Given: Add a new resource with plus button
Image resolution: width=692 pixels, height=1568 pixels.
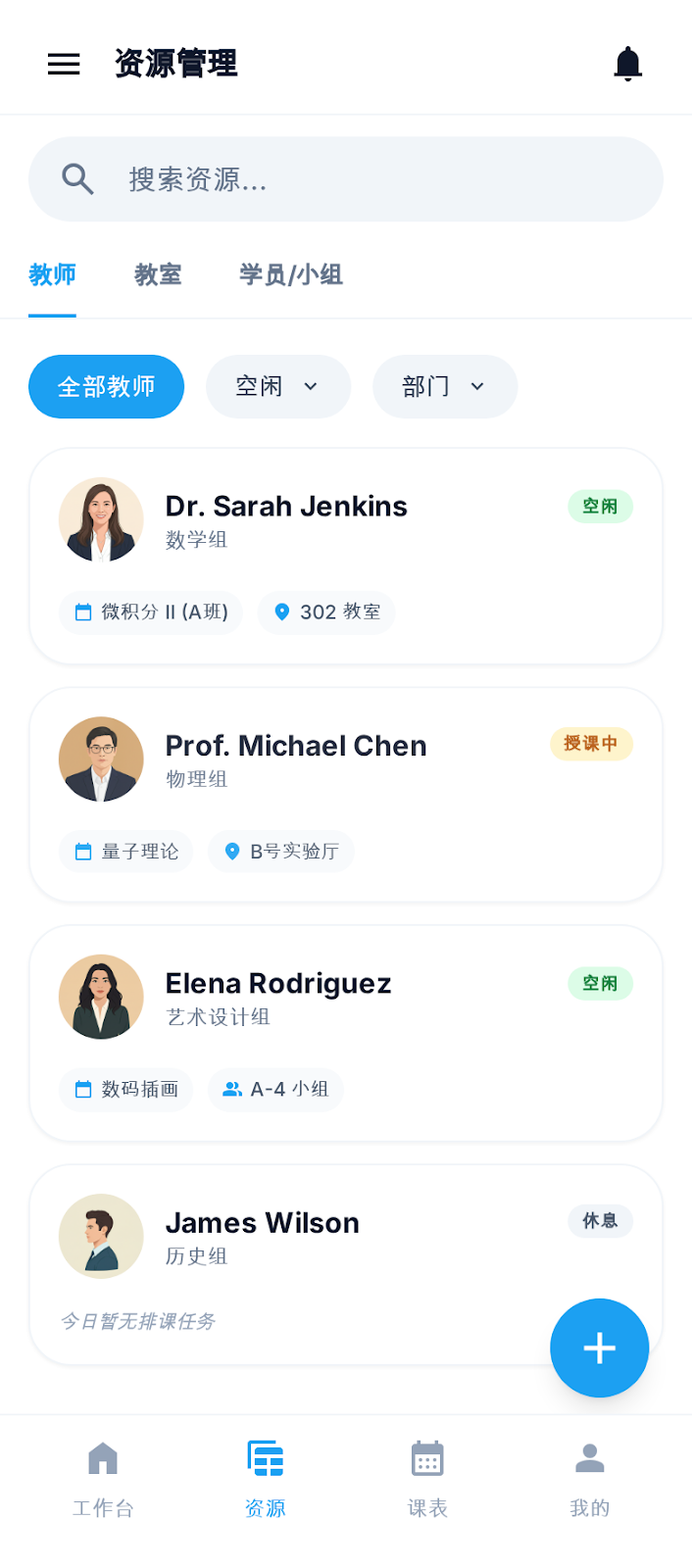Looking at the screenshot, I should (599, 1347).
